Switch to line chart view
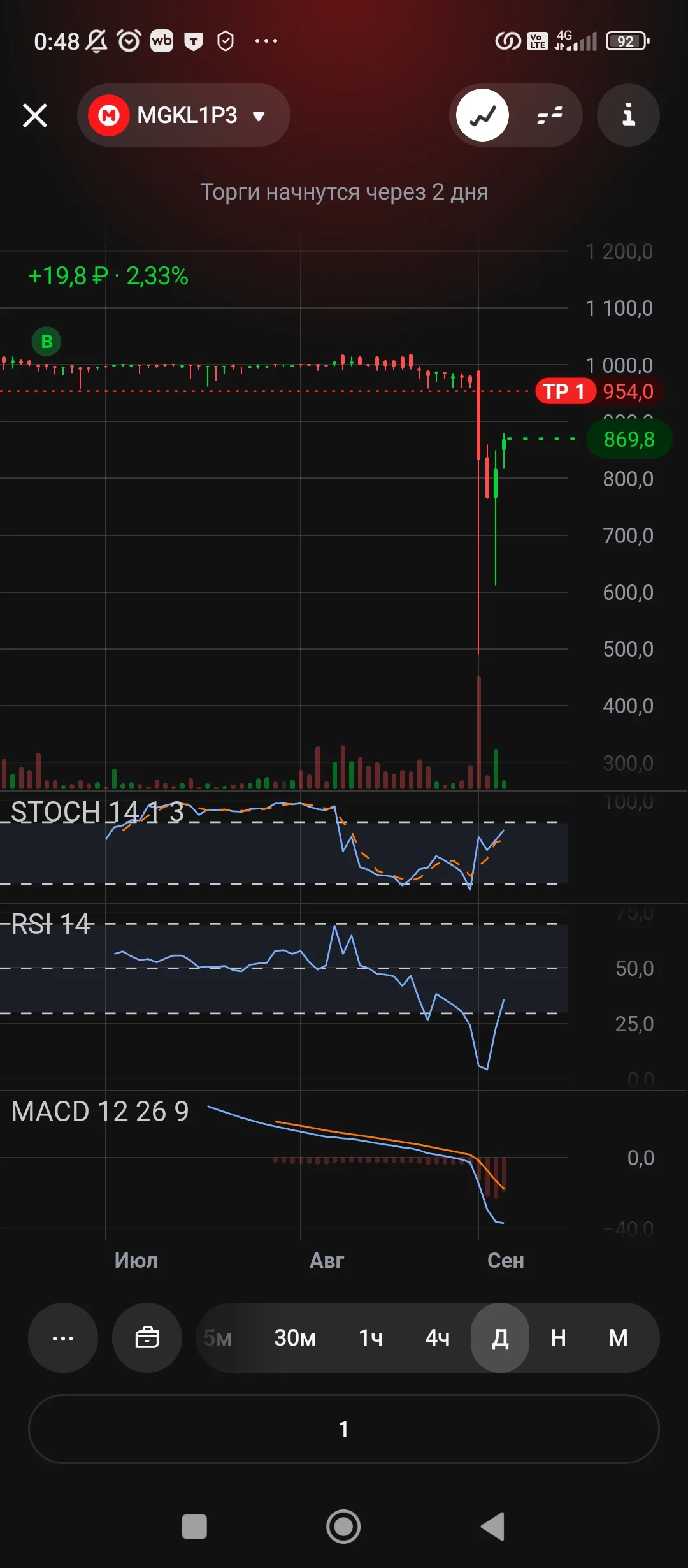The width and height of the screenshot is (688, 1568). pyautogui.click(x=483, y=115)
